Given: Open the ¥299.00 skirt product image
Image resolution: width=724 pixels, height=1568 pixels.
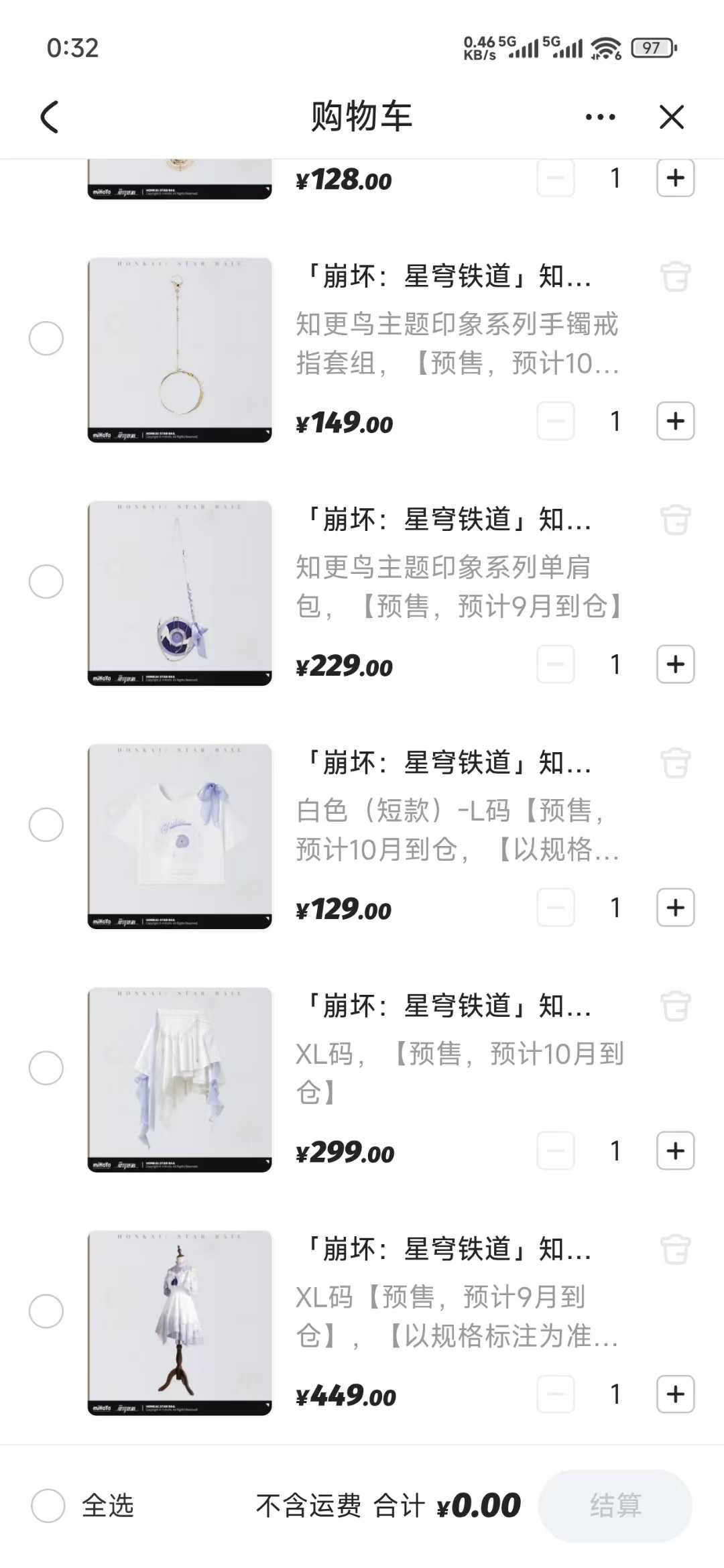Looking at the screenshot, I should 180,1079.
